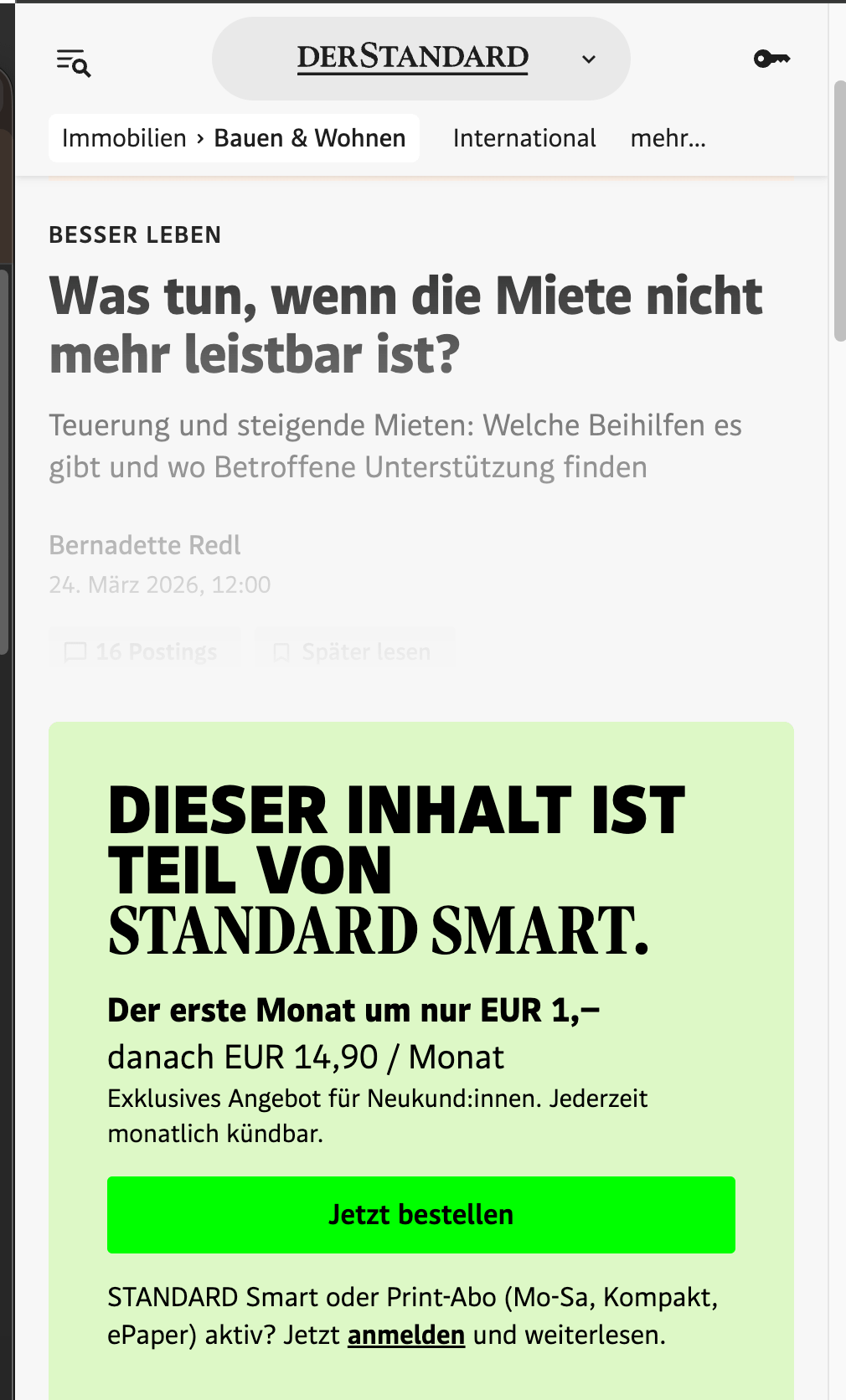Save article with Später lesen
846x1400 pixels.
[x=353, y=651]
